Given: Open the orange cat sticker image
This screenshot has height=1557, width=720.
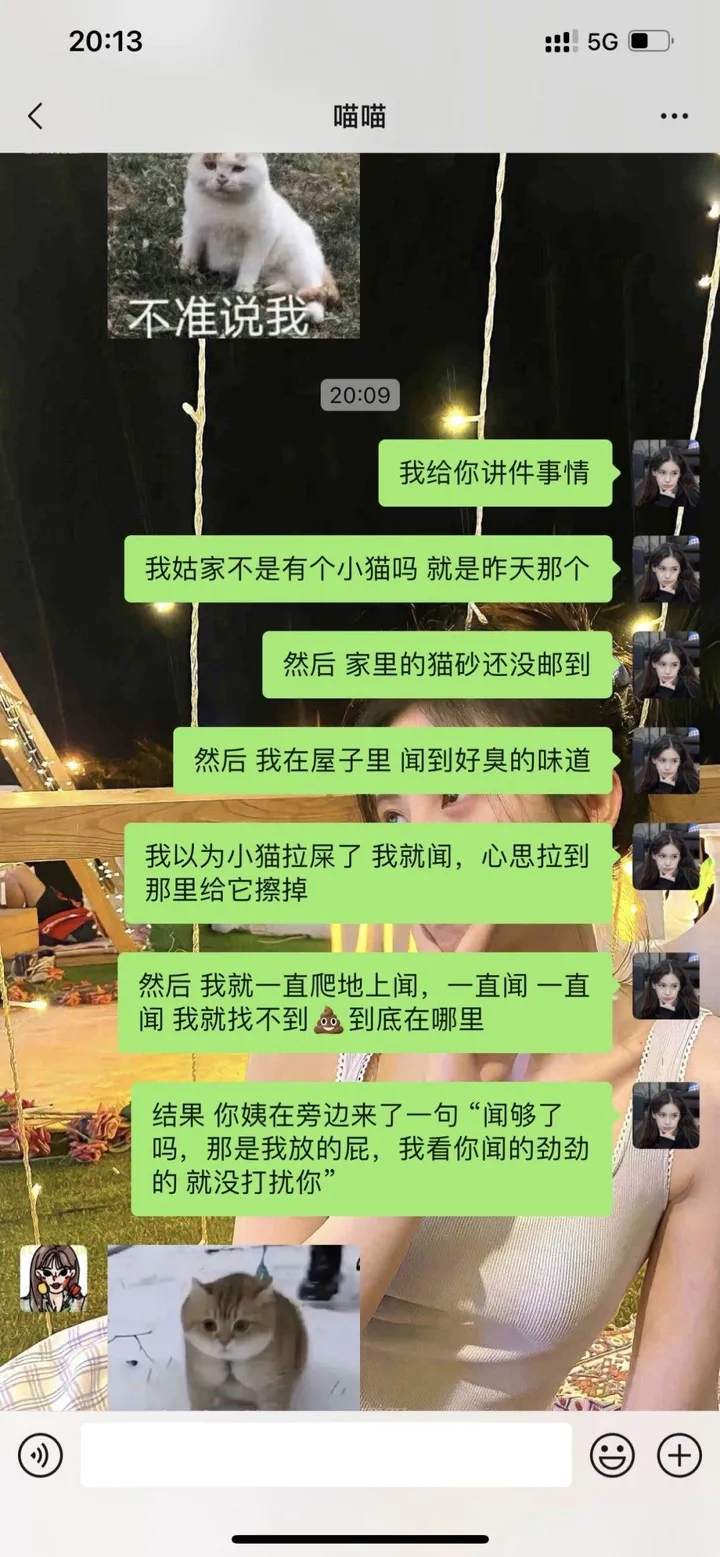Looking at the screenshot, I should coord(233,1326).
